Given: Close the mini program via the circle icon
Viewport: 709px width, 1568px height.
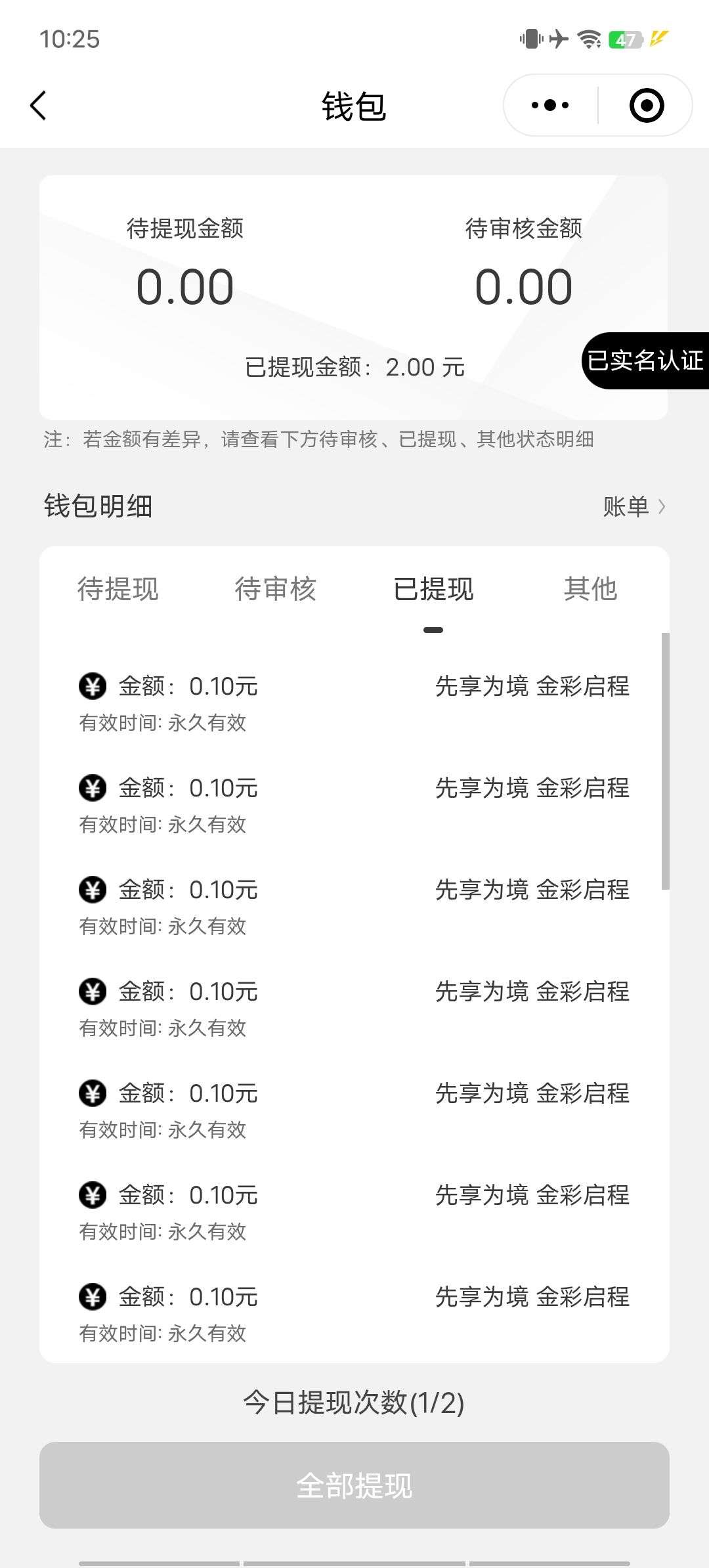Looking at the screenshot, I should [646, 106].
